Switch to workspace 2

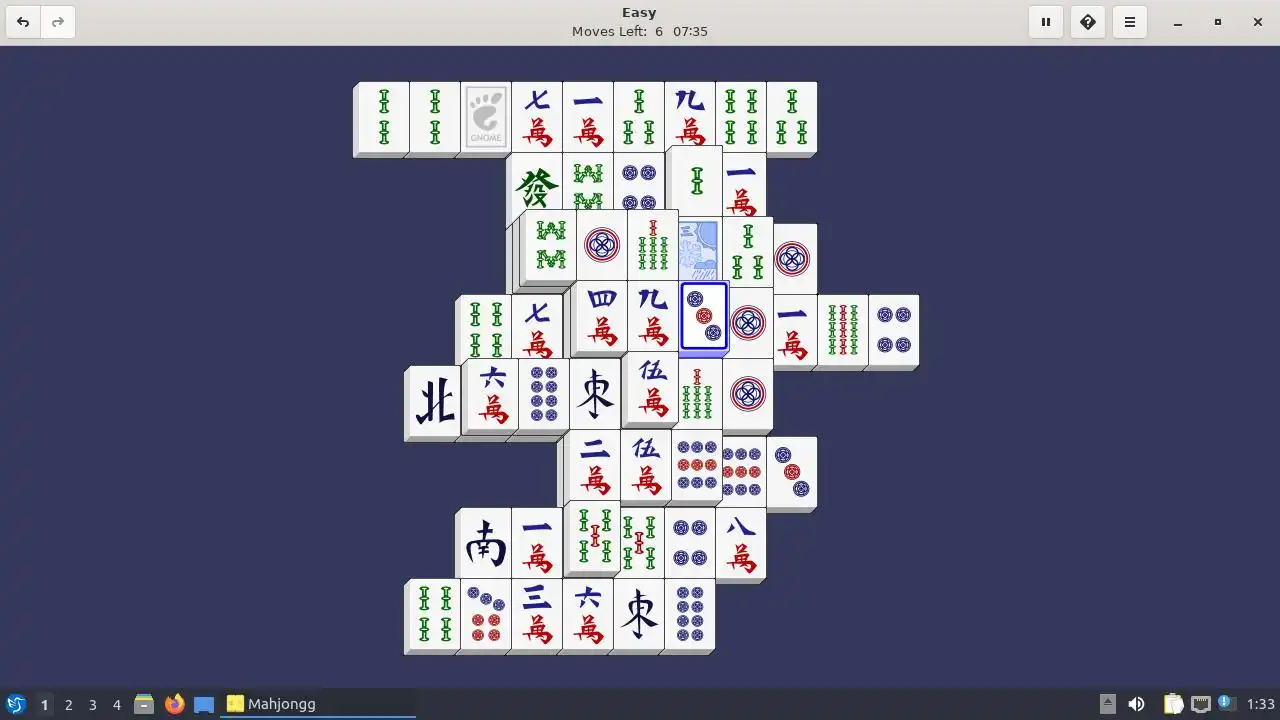click(x=68, y=705)
